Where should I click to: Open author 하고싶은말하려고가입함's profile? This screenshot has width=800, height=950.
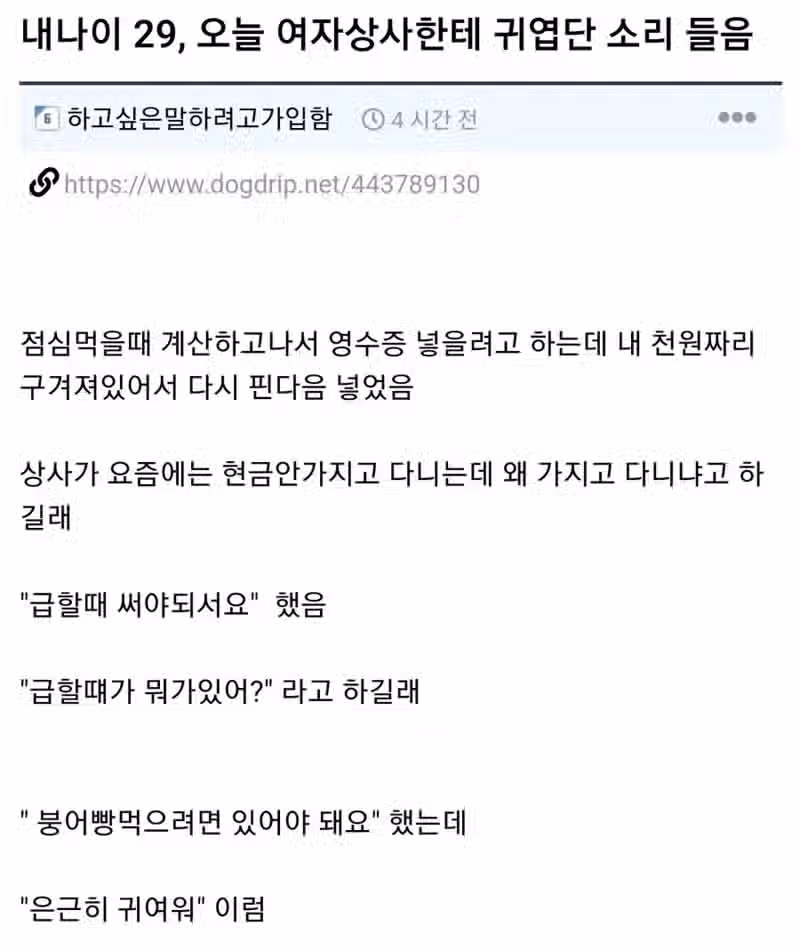[x=198, y=119]
